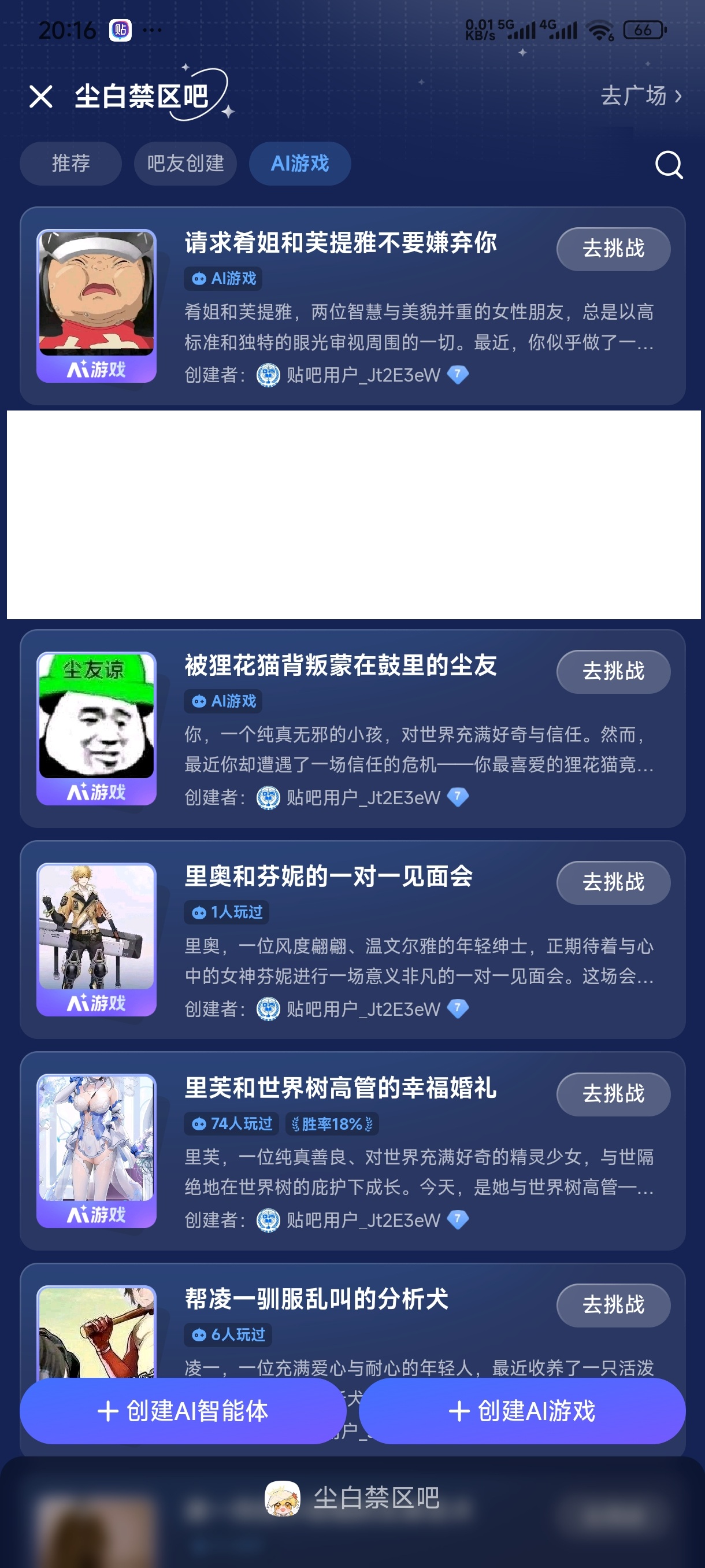Open the search magnifier icon
Viewport: 705px width, 1568px height.
[669, 164]
